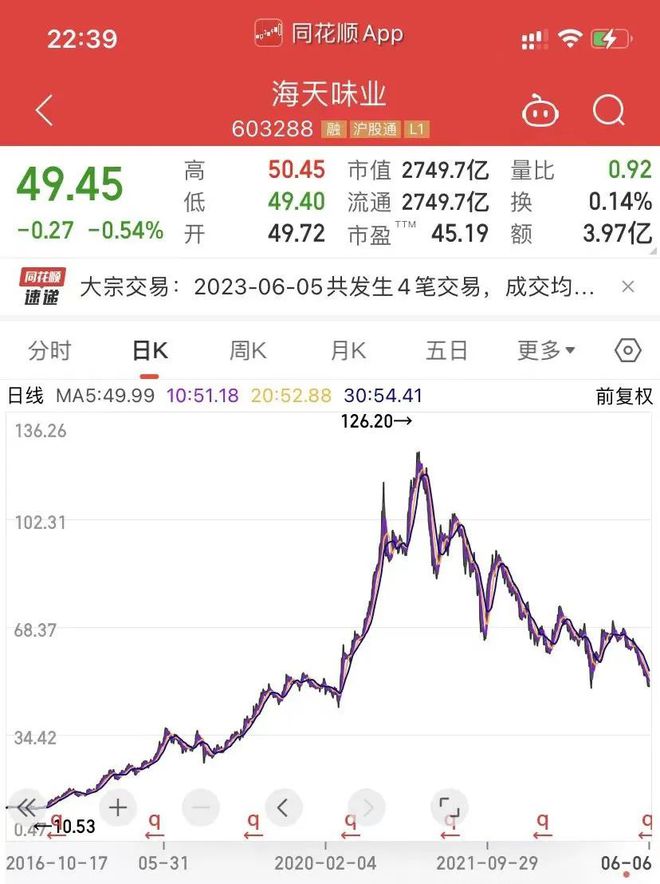Change the 前复权 price adjustment mode
This screenshot has height=884, width=660.
pyautogui.click(x=624, y=395)
